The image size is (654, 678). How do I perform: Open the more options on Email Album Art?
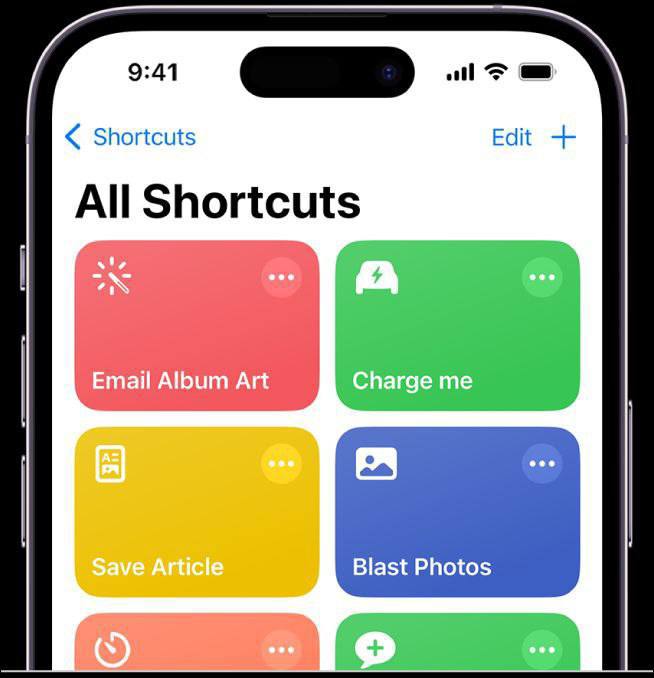(x=281, y=277)
